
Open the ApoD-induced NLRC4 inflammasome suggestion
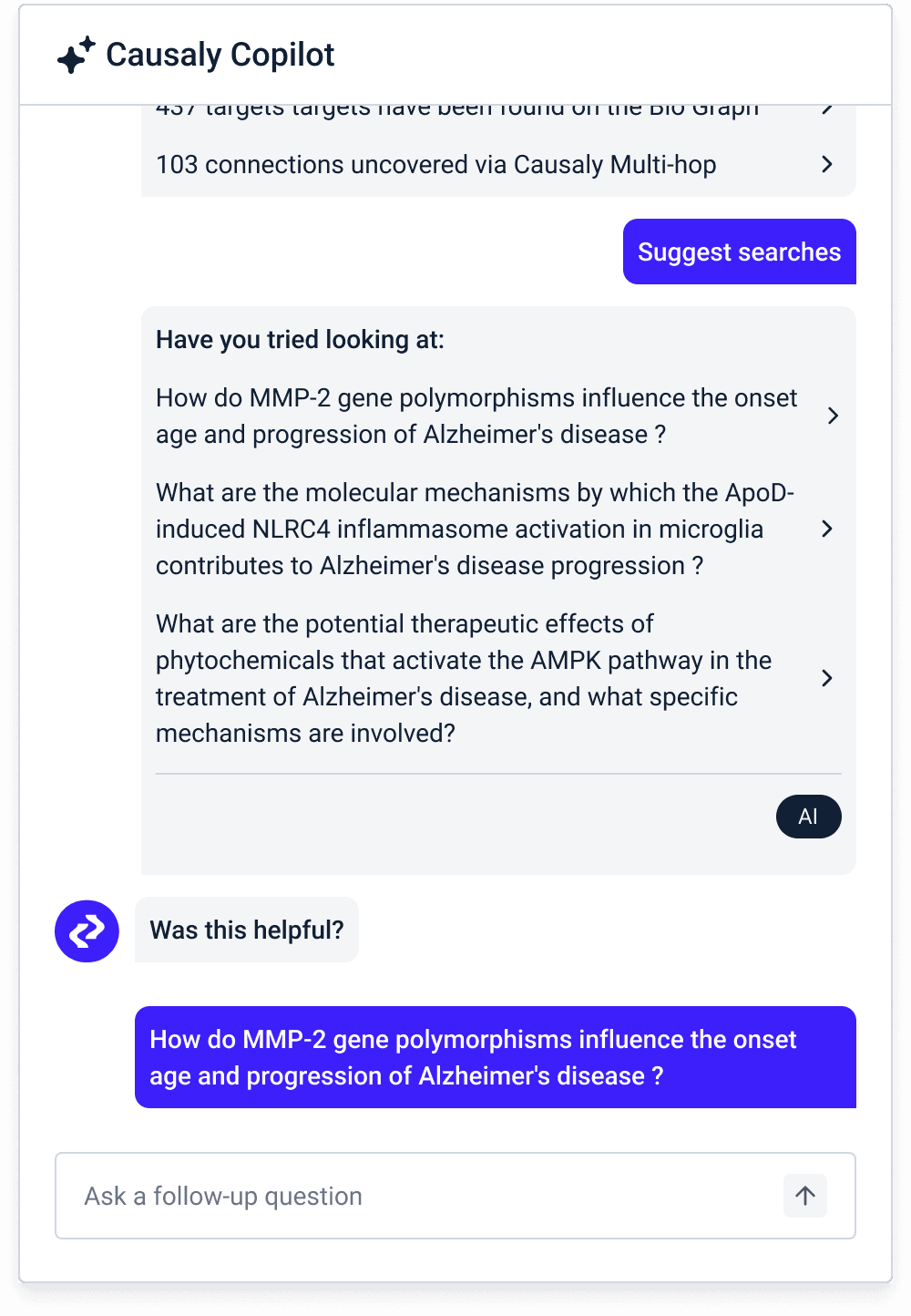[x=497, y=529]
